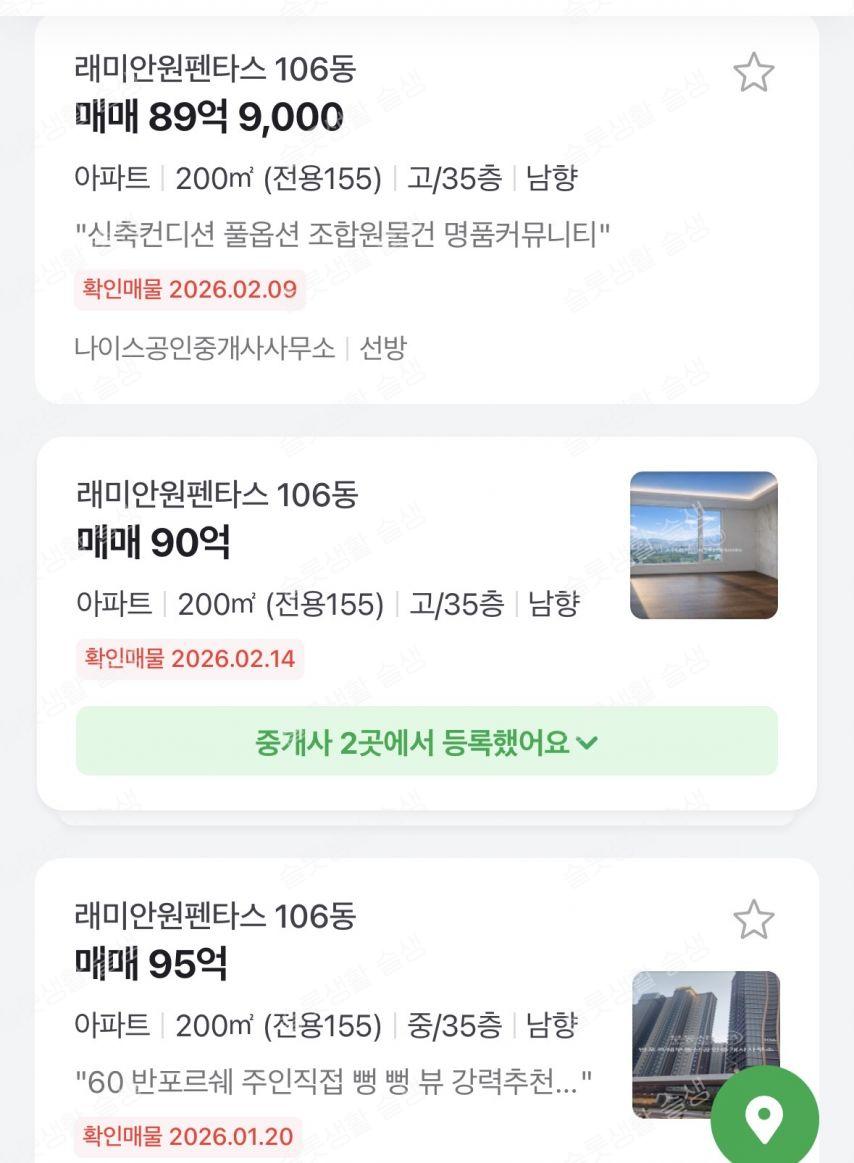
Task: Tap the green map location button
Action: [764, 1118]
